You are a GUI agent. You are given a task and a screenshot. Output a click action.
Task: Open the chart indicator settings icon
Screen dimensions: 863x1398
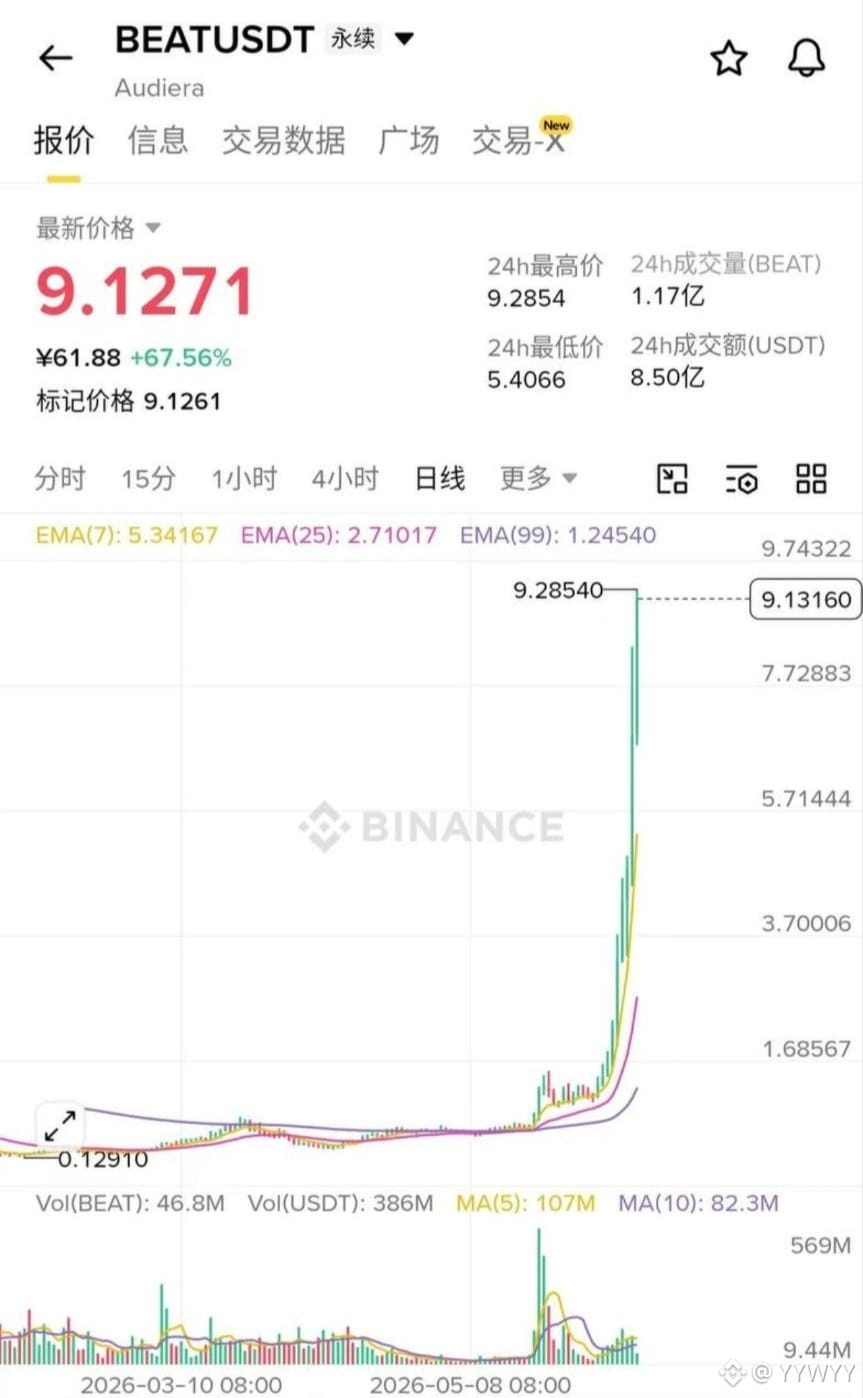742,479
